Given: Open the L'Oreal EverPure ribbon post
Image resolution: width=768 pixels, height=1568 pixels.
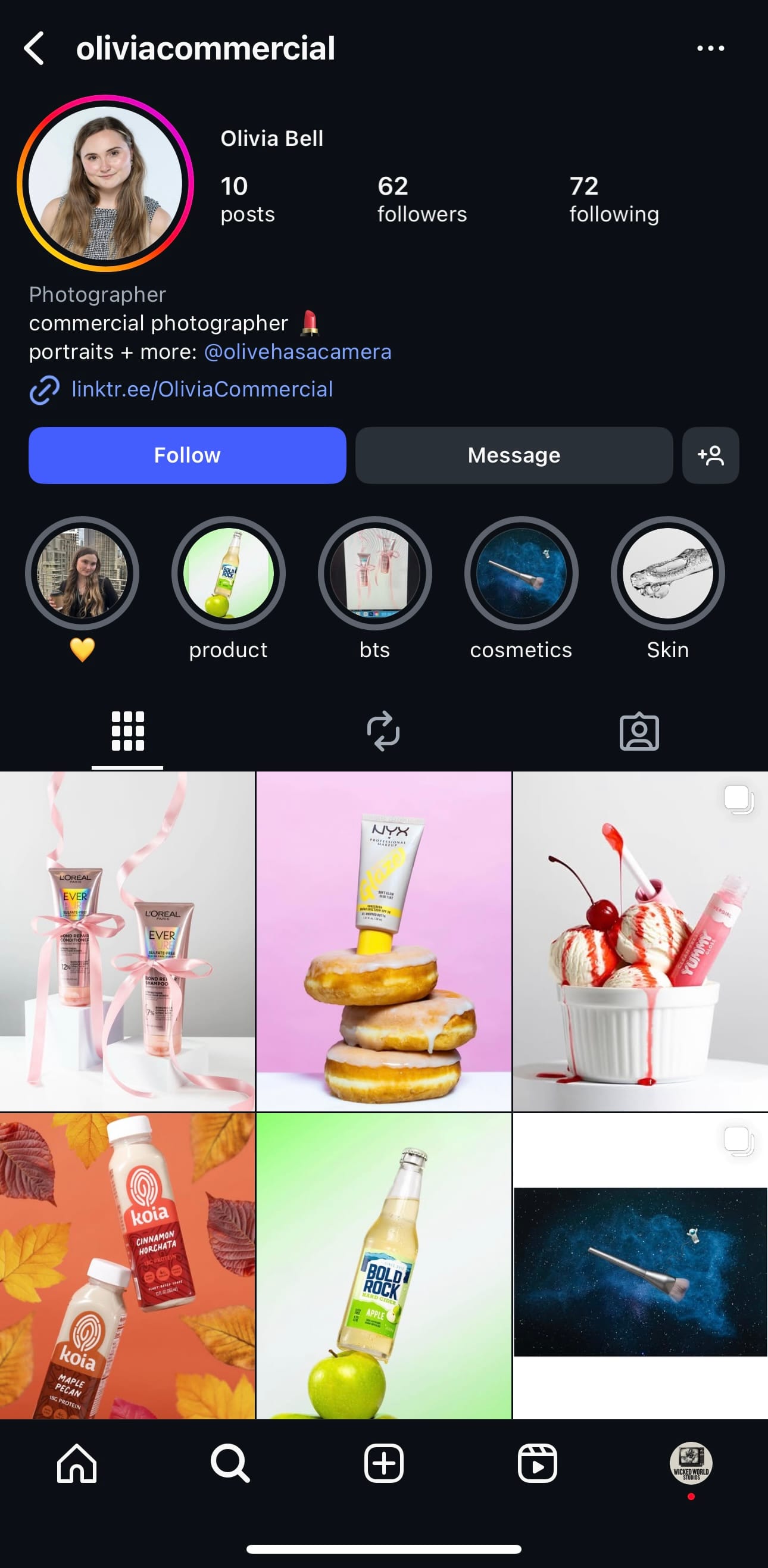Looking at the screenshot, I should click(127, 941).
